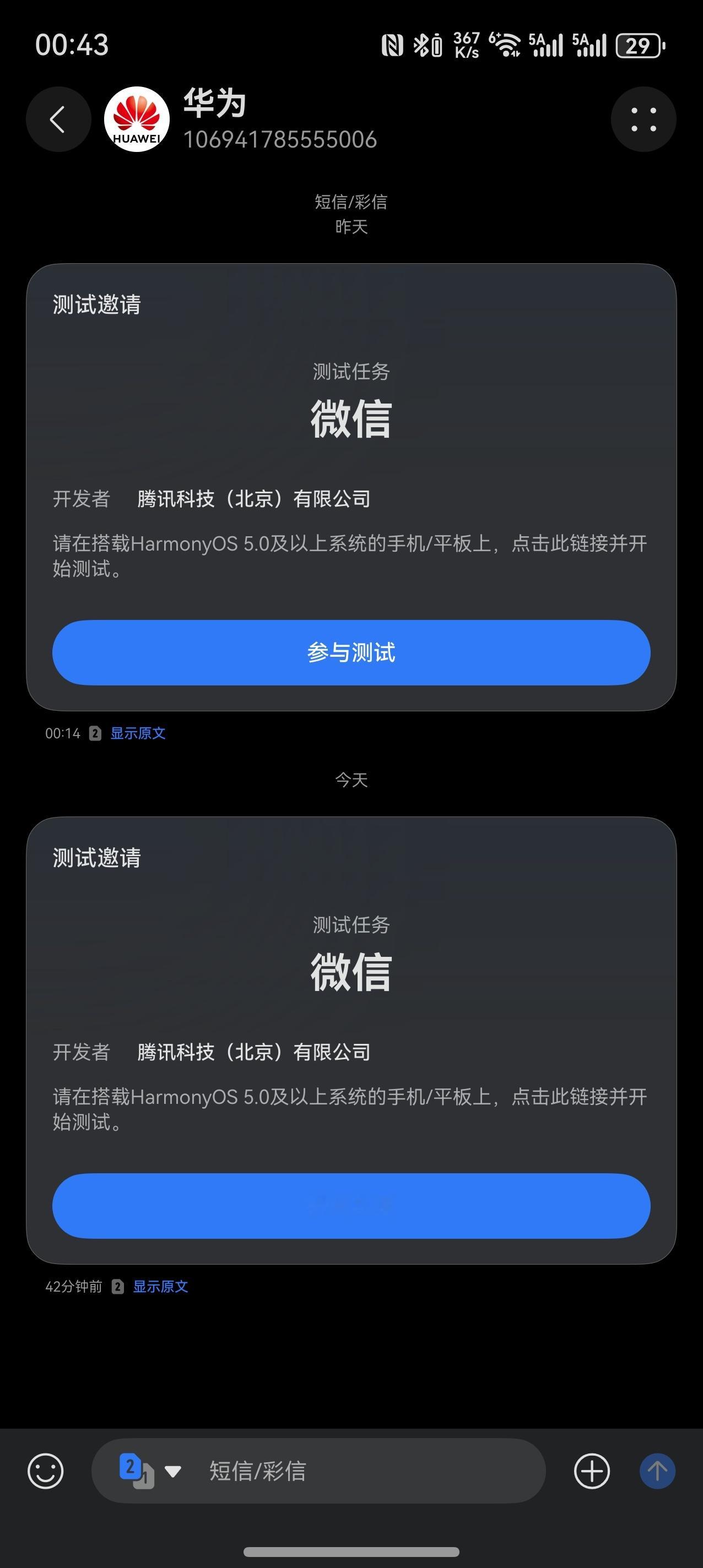Image resolution: width=703 pixels, height=1568 pixels.
Task: Tap the blue send arrow icon
Action: 657,1471
